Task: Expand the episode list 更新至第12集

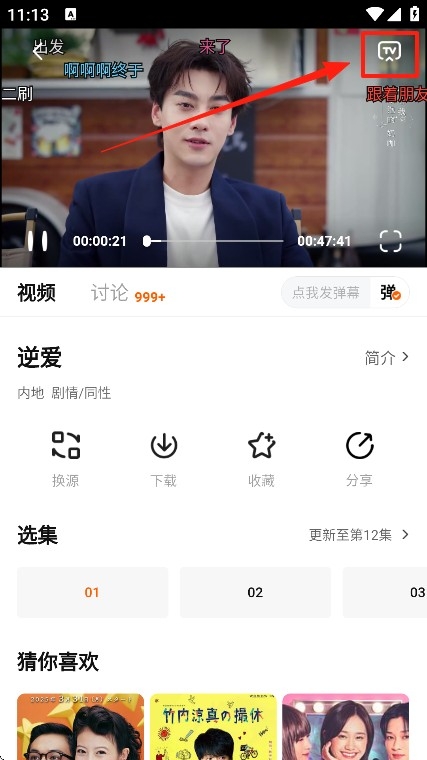Action: [359, 535]
